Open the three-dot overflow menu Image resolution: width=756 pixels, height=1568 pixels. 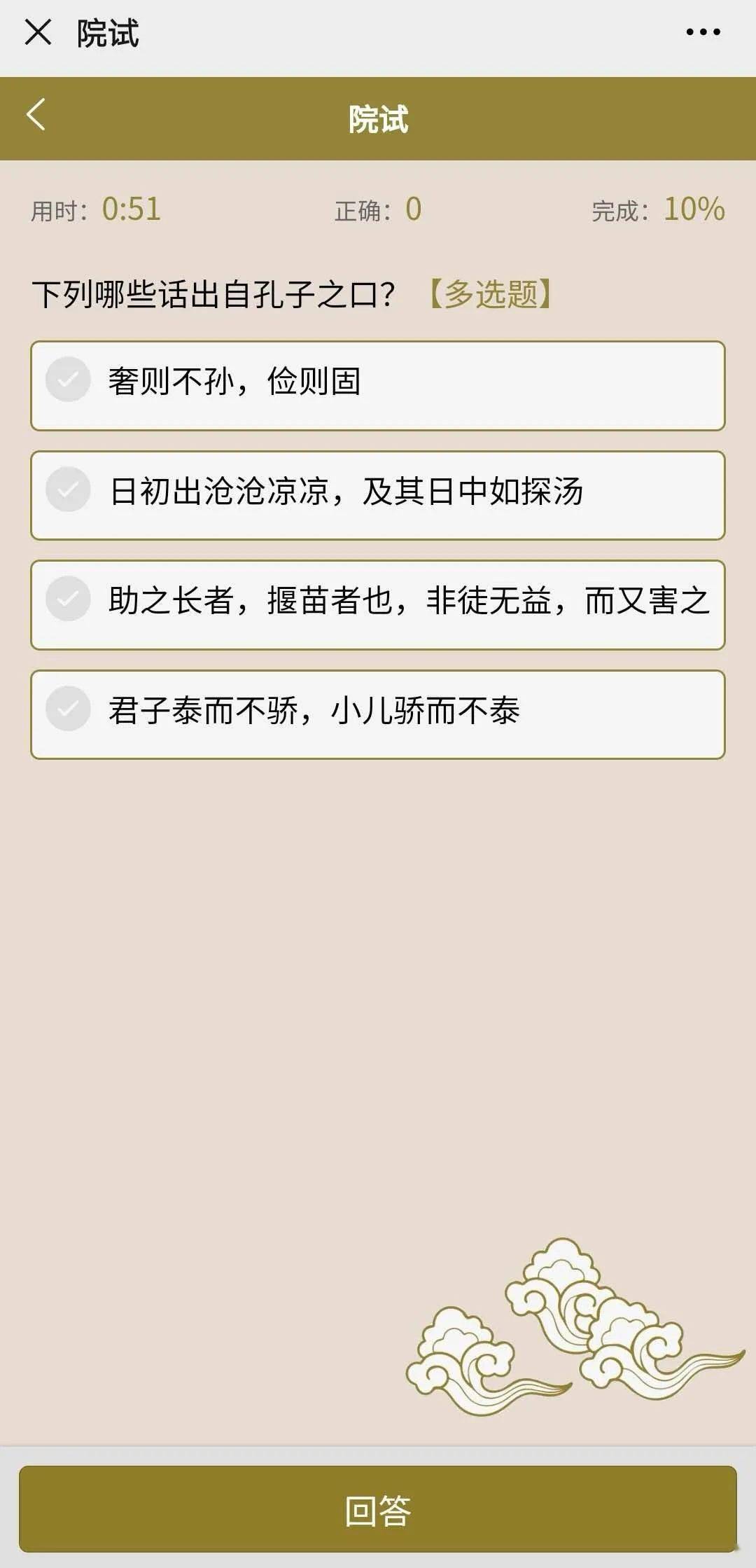(x=703, y=32)
